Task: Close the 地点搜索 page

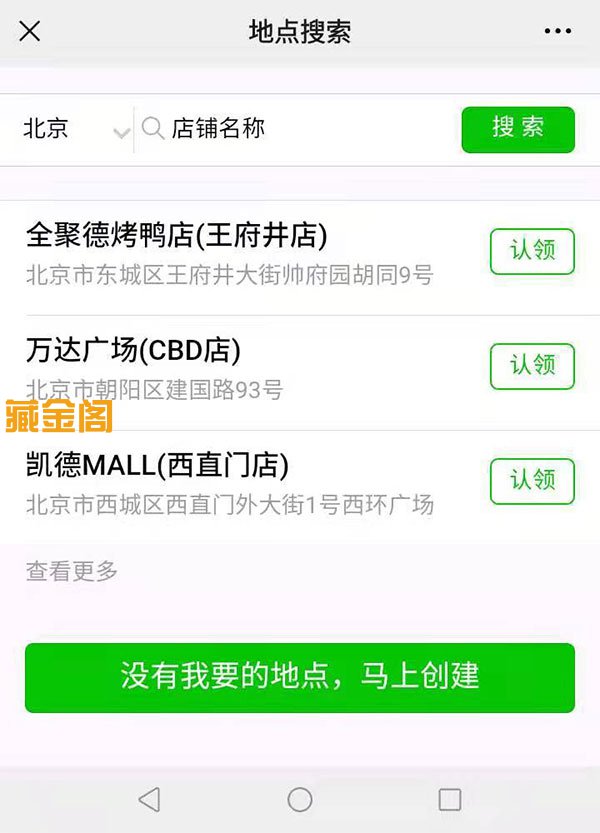Action: point(30,31)
